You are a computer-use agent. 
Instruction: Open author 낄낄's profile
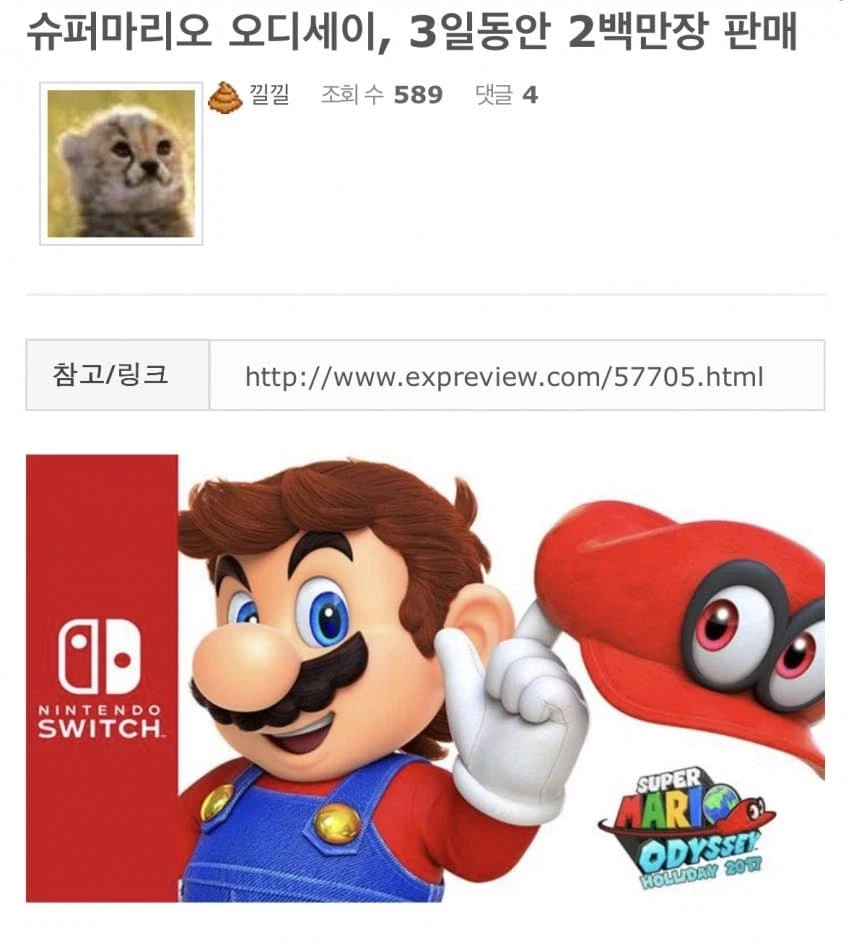[268, 96]
